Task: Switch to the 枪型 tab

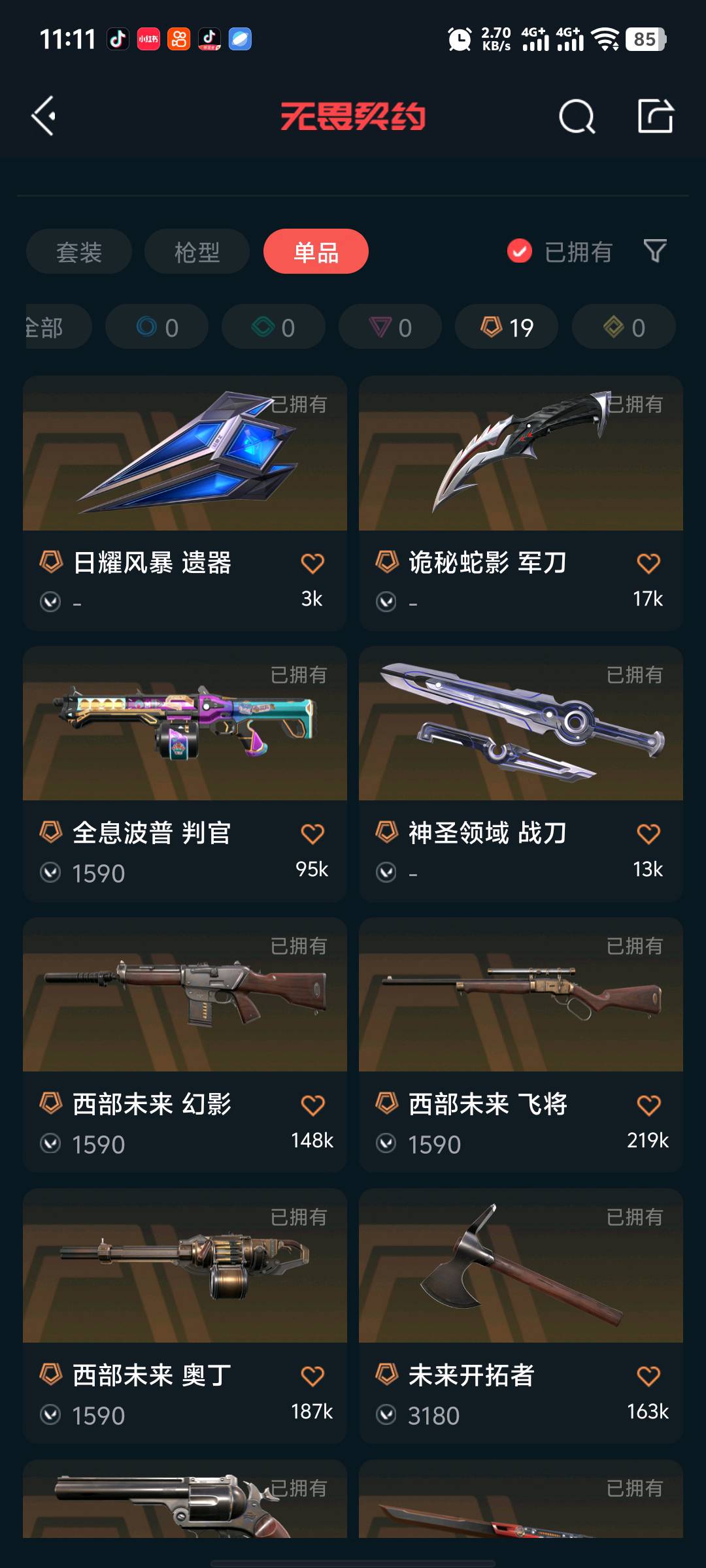Action: pyautogui.click(x=197, y=252)
